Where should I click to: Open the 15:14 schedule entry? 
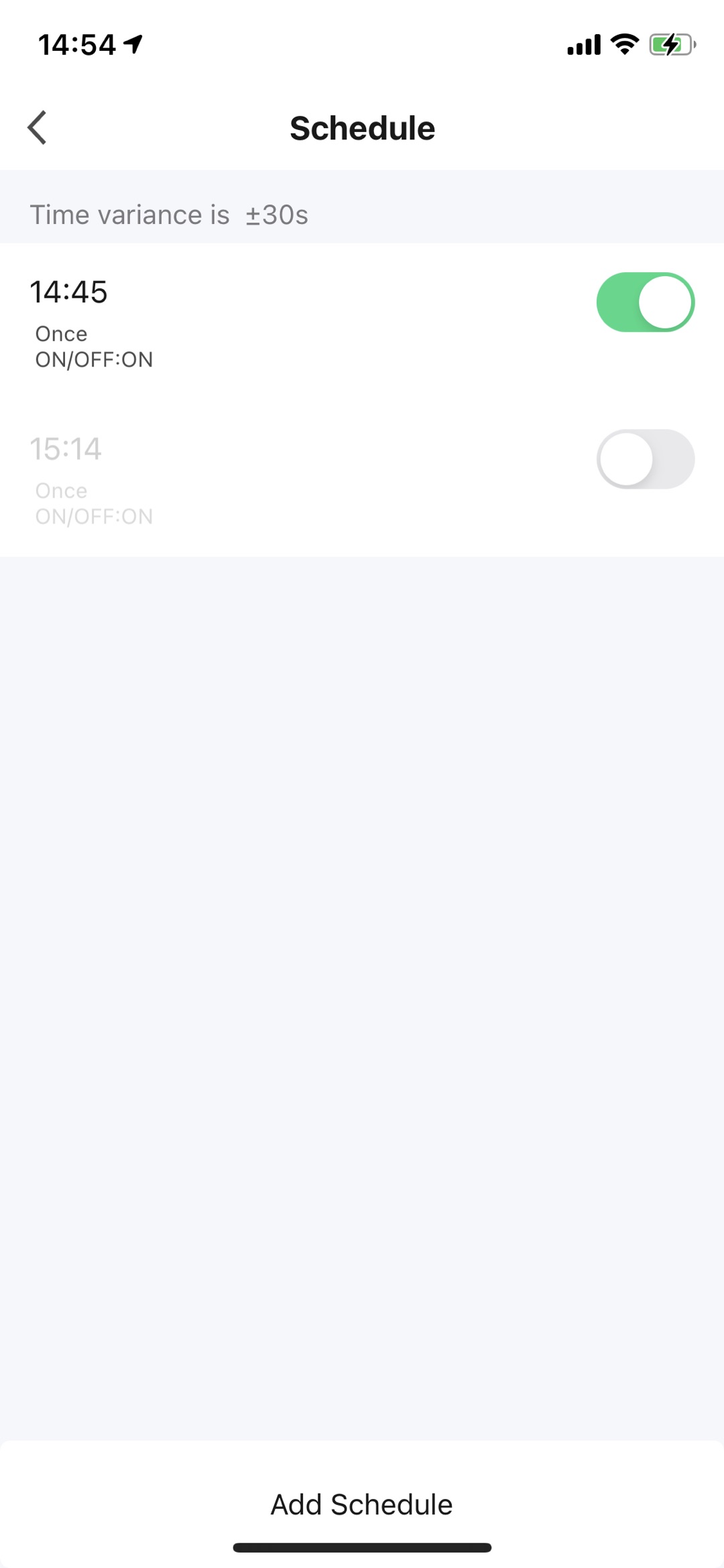(x=362, y=479)
